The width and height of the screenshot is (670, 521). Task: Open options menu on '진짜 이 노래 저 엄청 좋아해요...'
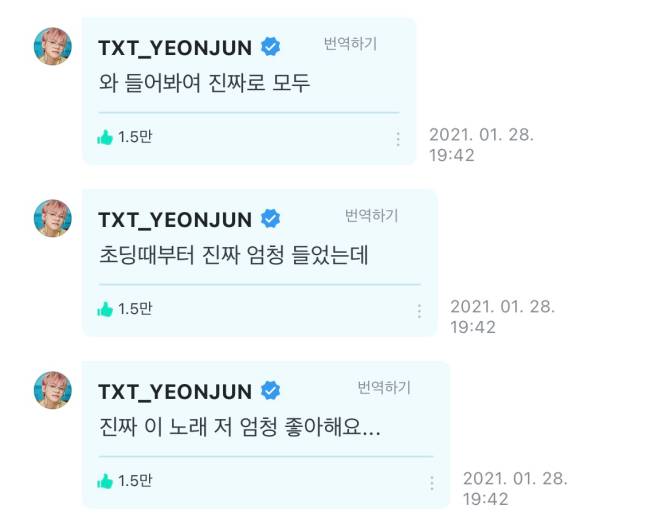click(431, 483)
